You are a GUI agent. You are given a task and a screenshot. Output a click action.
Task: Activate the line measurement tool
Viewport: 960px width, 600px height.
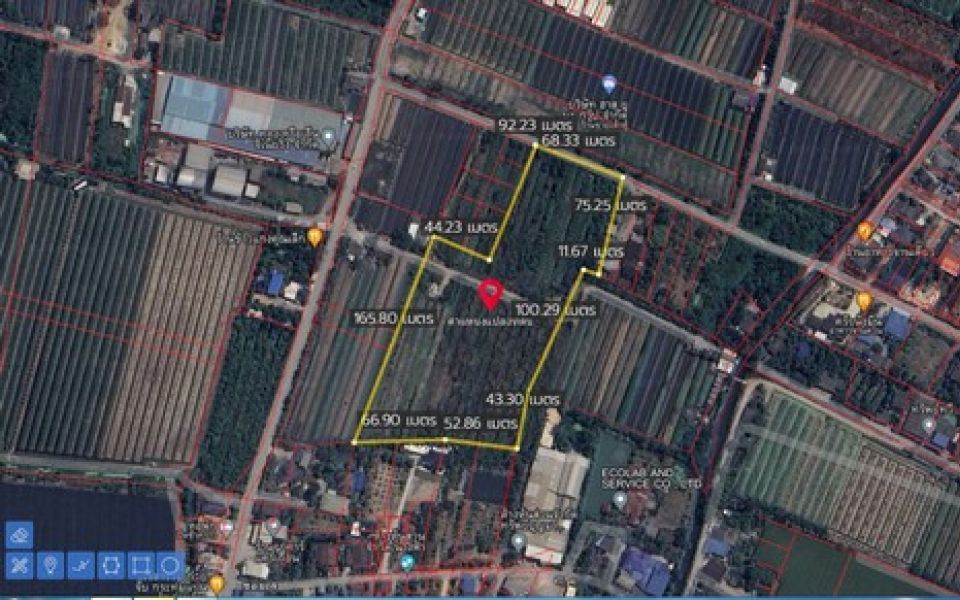79,565
